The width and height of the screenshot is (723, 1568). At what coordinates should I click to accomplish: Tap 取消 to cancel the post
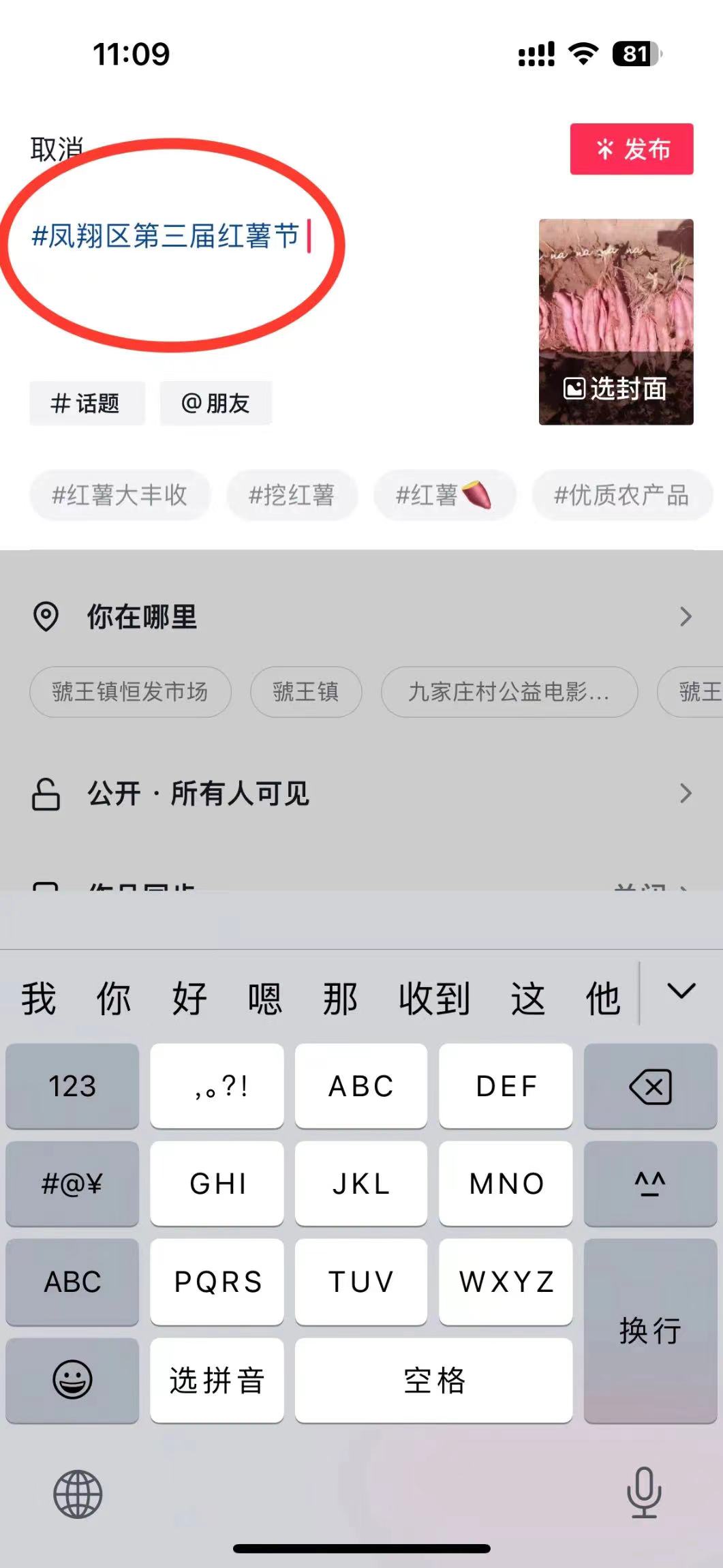click(57, 149)
